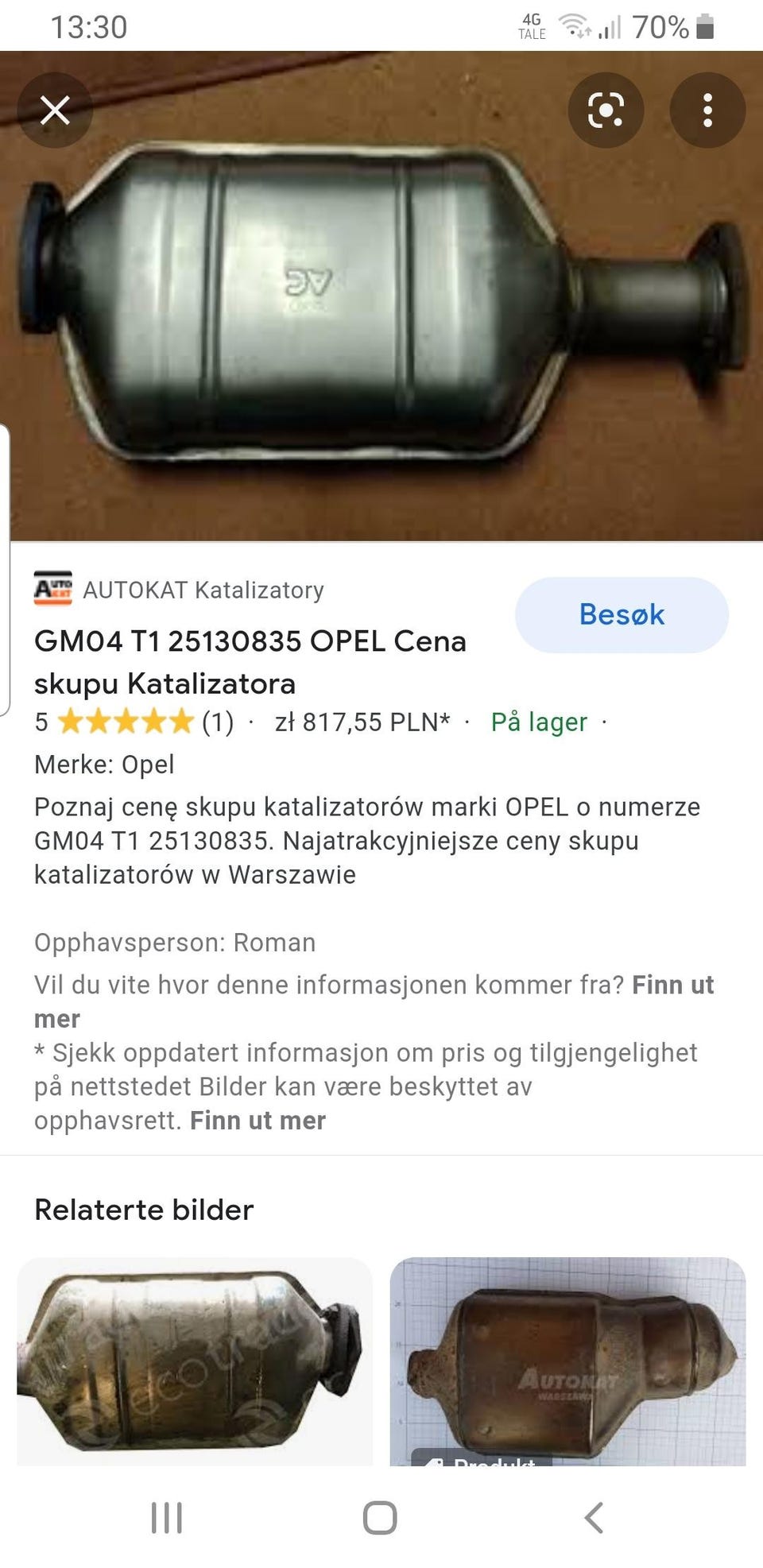Screen dimensions: 763x1568
Task: Open the GM04 T1 25130835 OPEL title
Action: tap(250, 662)
